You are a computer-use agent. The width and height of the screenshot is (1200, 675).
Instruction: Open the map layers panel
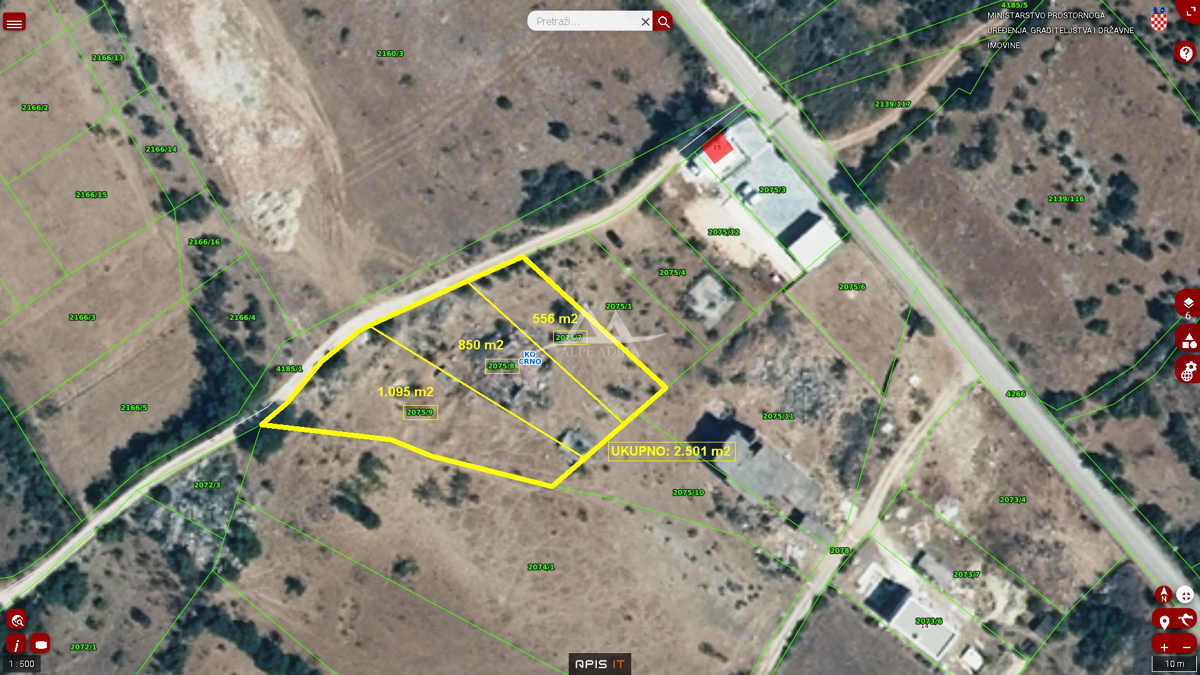[1188, 302]
